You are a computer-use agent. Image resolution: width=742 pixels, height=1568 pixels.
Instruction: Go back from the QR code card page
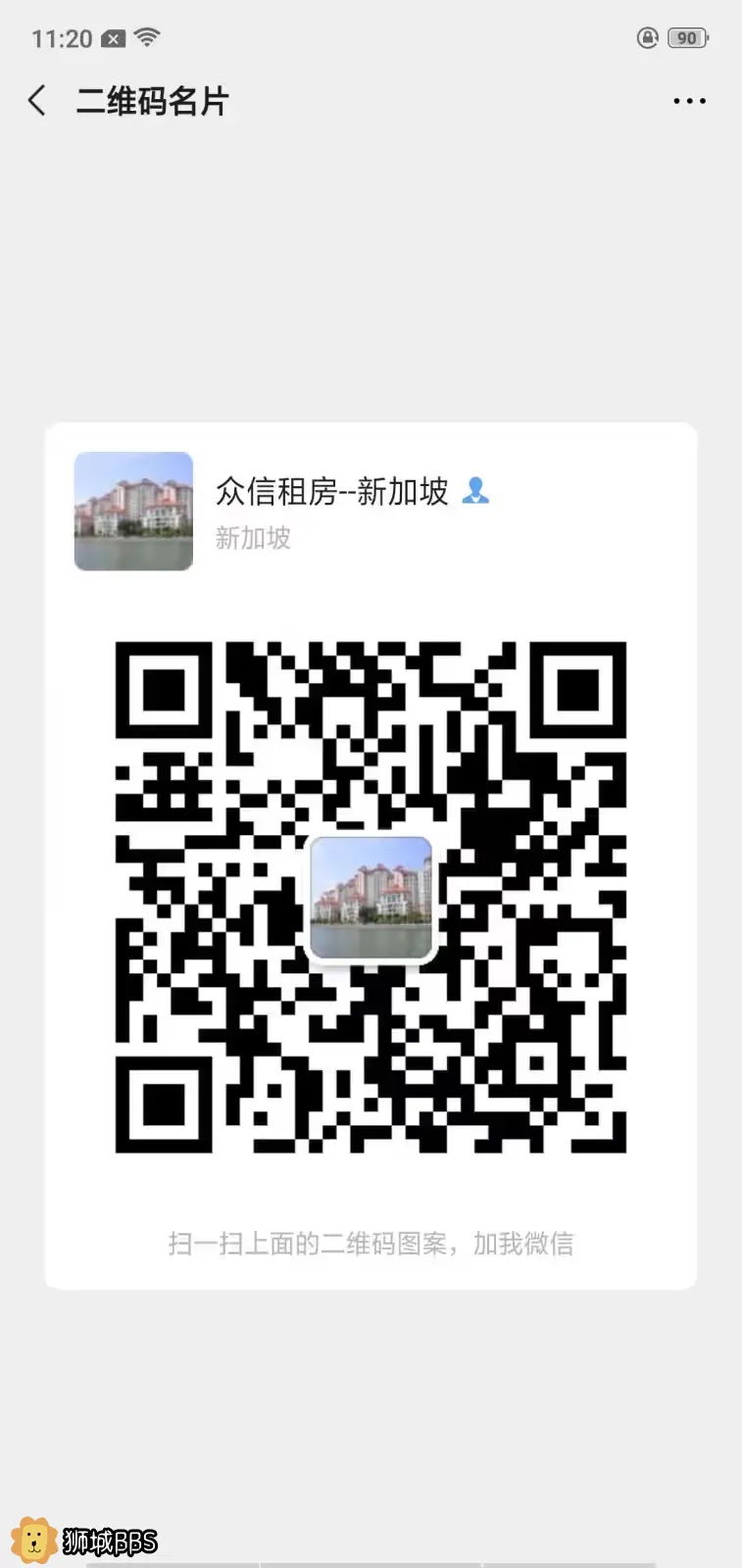tap(37, 100)
